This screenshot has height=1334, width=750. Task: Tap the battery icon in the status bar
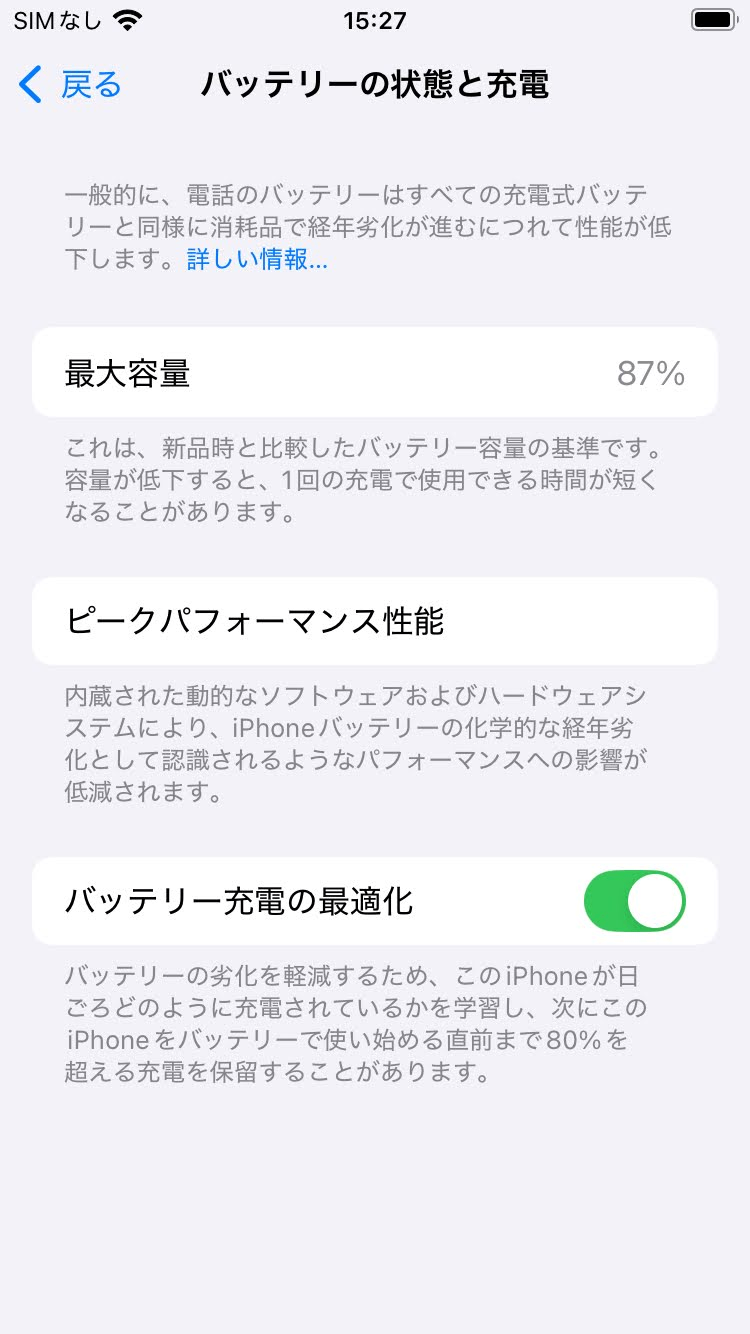pos(711,18)
